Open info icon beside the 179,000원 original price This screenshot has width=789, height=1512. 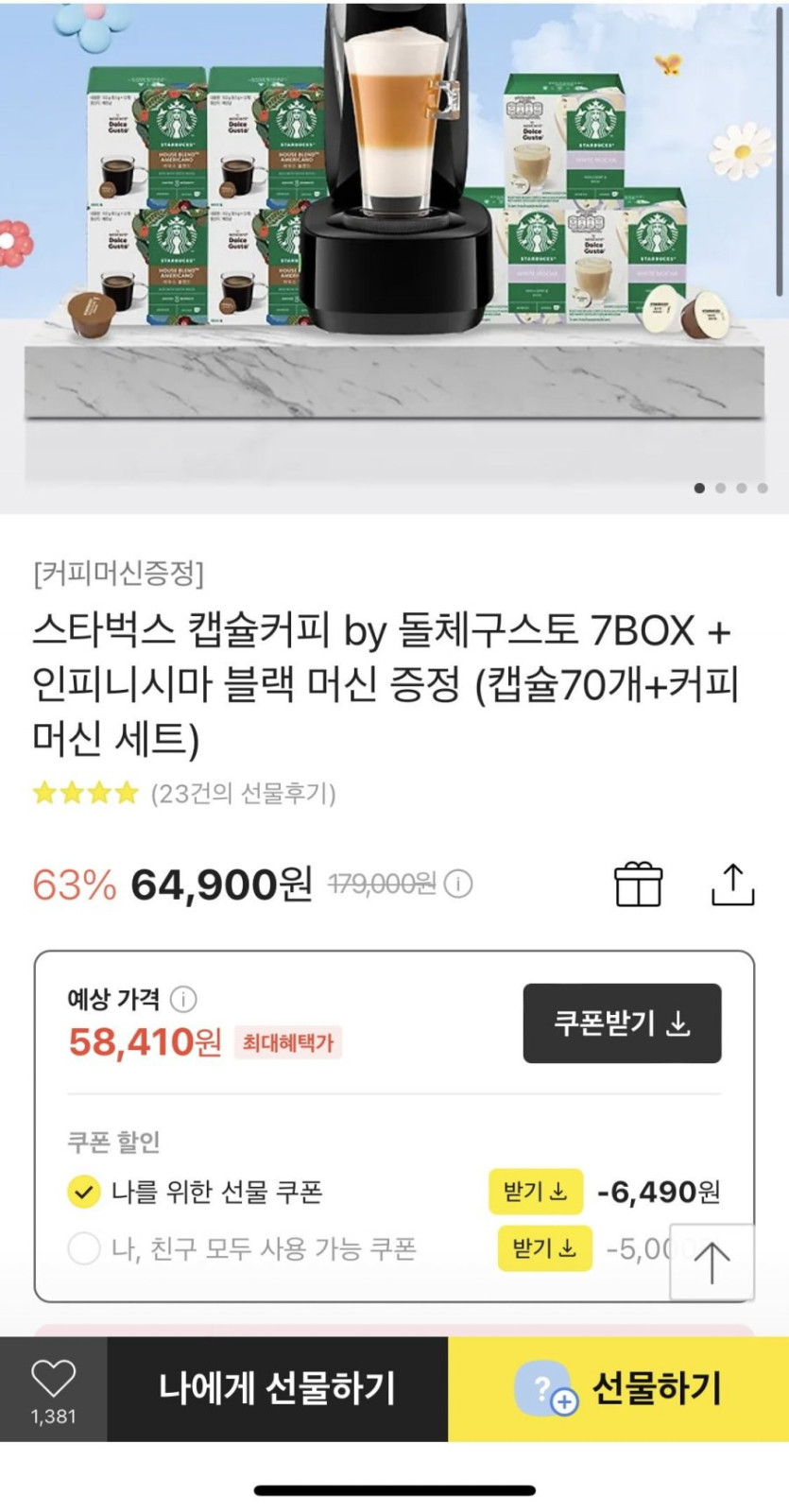(458, 885)
